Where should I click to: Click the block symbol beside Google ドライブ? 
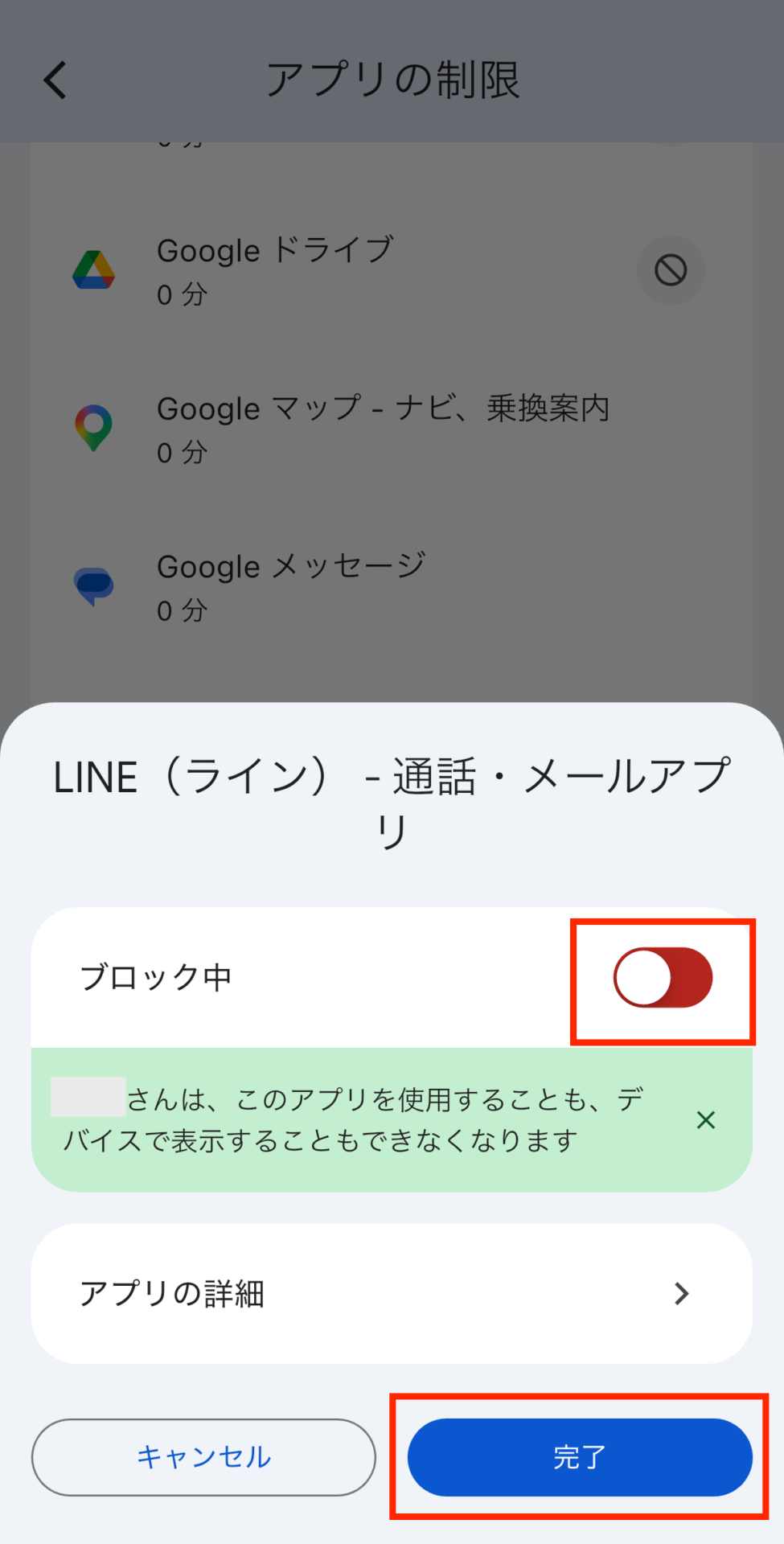(671, 270)
